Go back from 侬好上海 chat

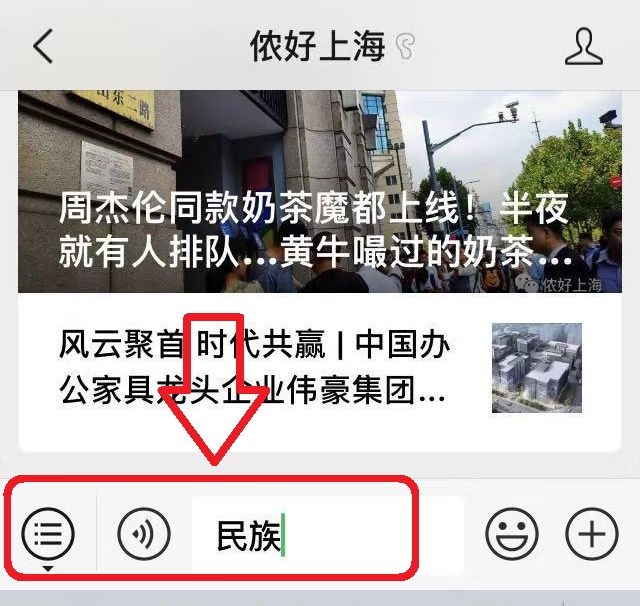(x=43, y=46)
